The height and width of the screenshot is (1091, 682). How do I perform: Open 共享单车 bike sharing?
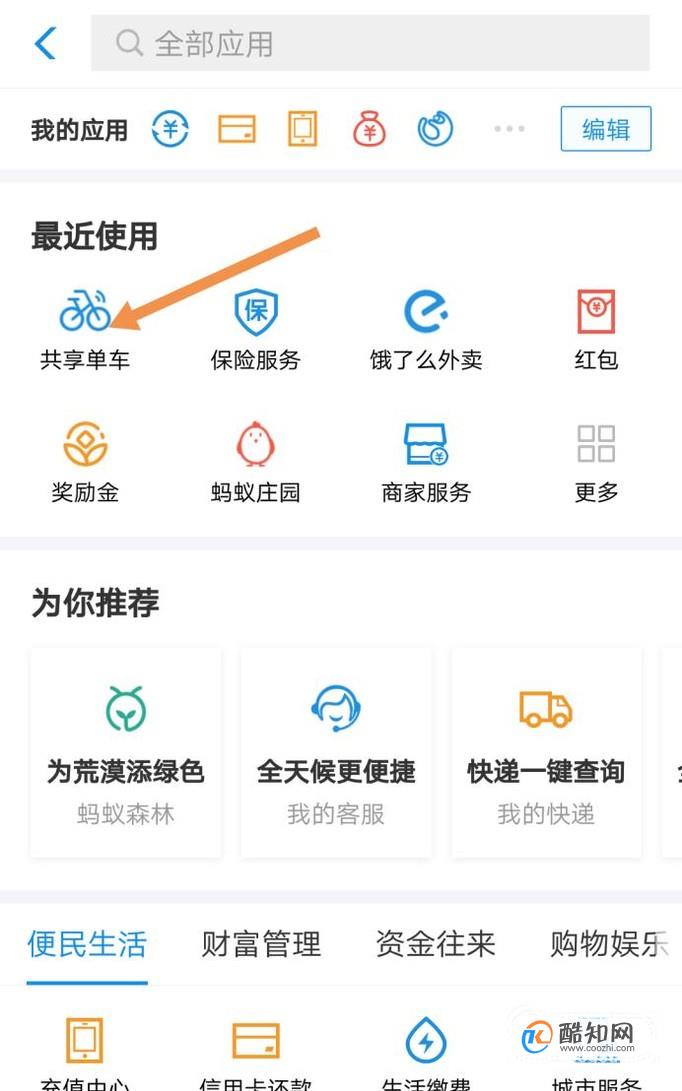click(x=85, y=330)
